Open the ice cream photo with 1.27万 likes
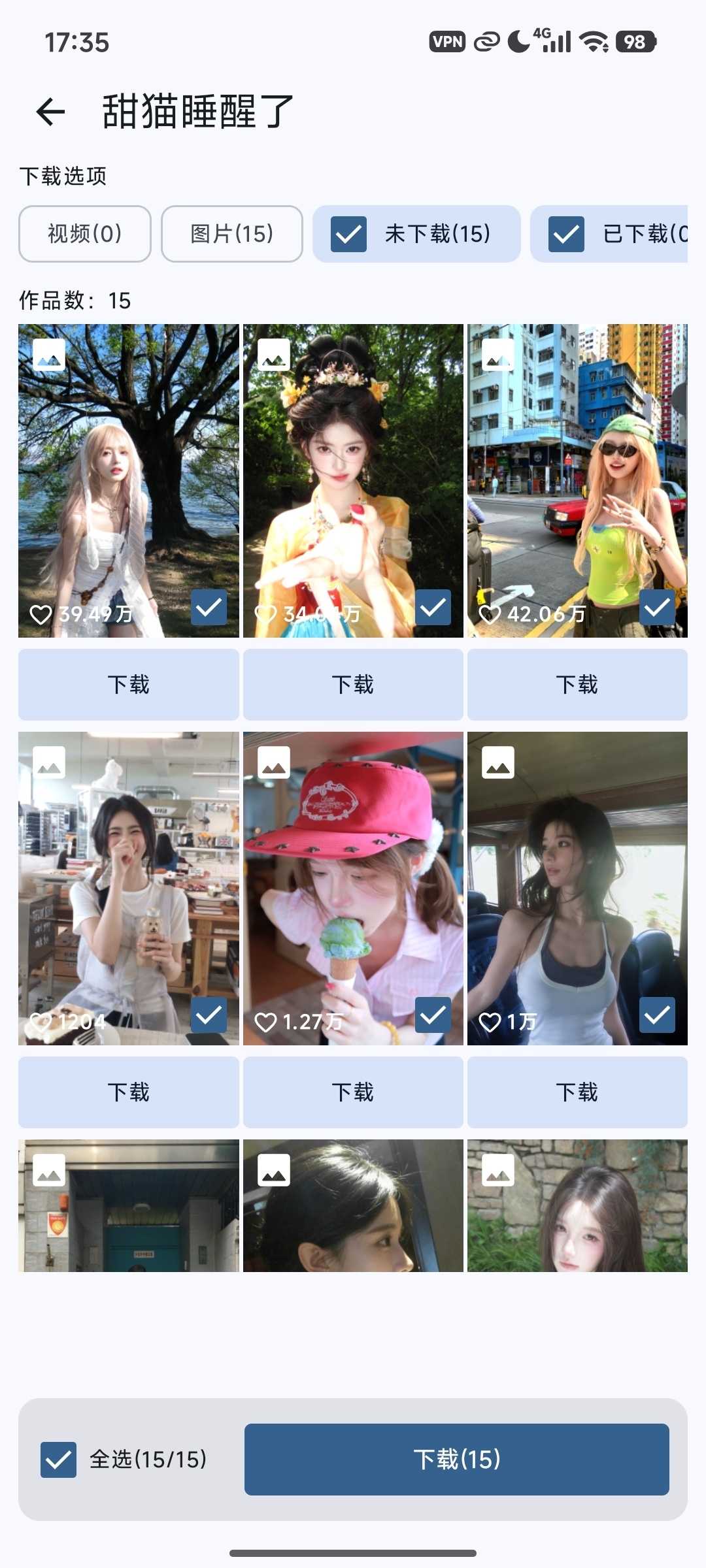Screen dimensions: 706x1568 point(353,888)
